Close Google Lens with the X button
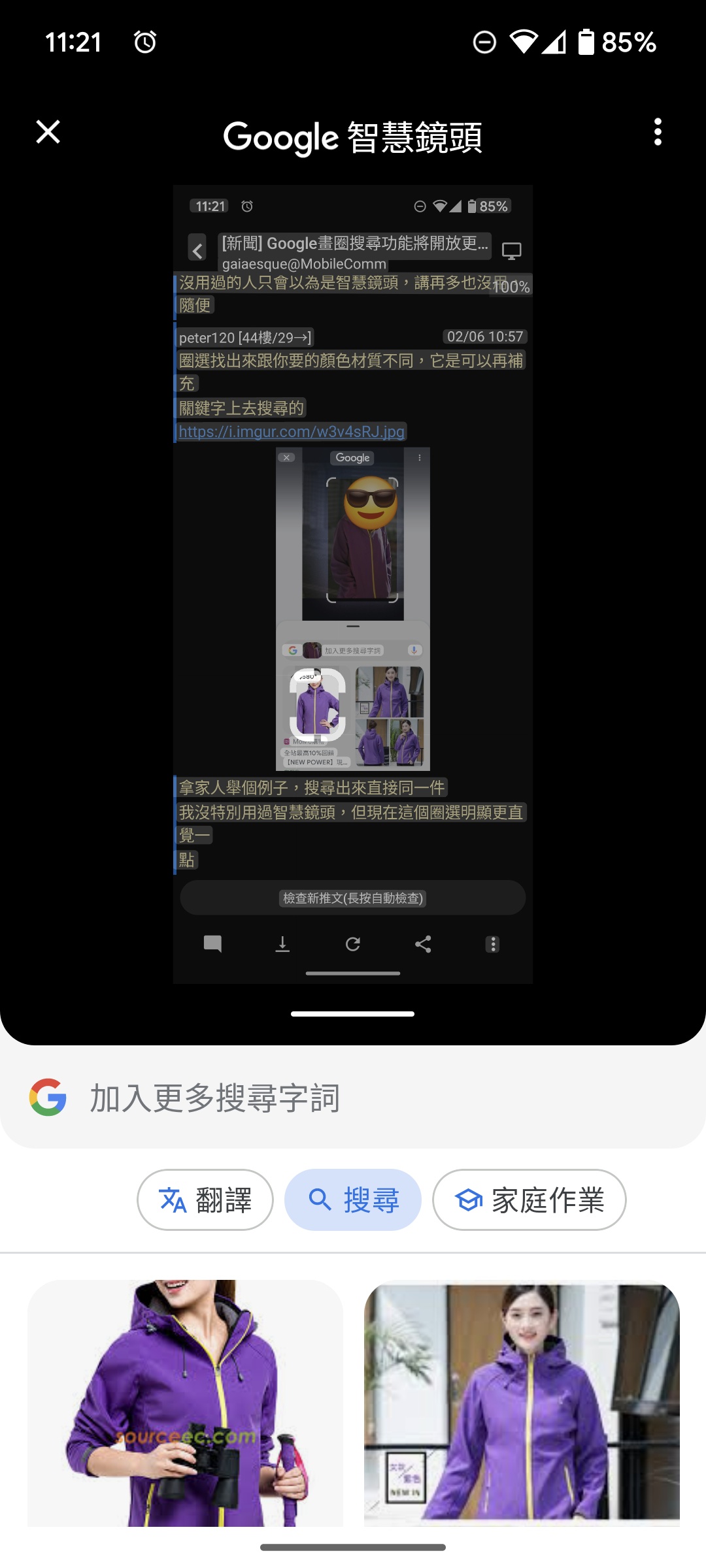The width and height of the screenshot is (706, 1568). point(48,132)
